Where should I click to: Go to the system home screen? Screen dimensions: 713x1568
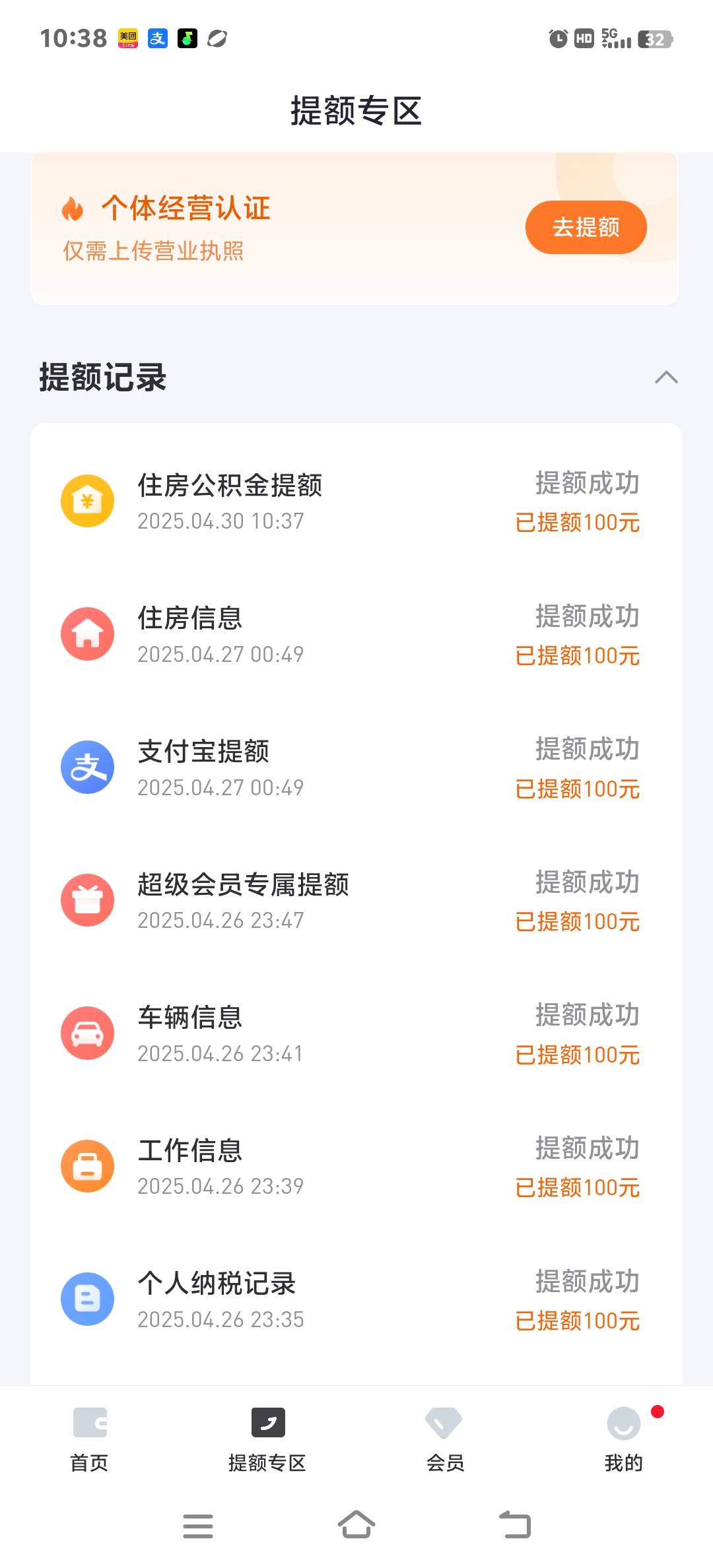pyautogui.click(x=356, y=1525)
